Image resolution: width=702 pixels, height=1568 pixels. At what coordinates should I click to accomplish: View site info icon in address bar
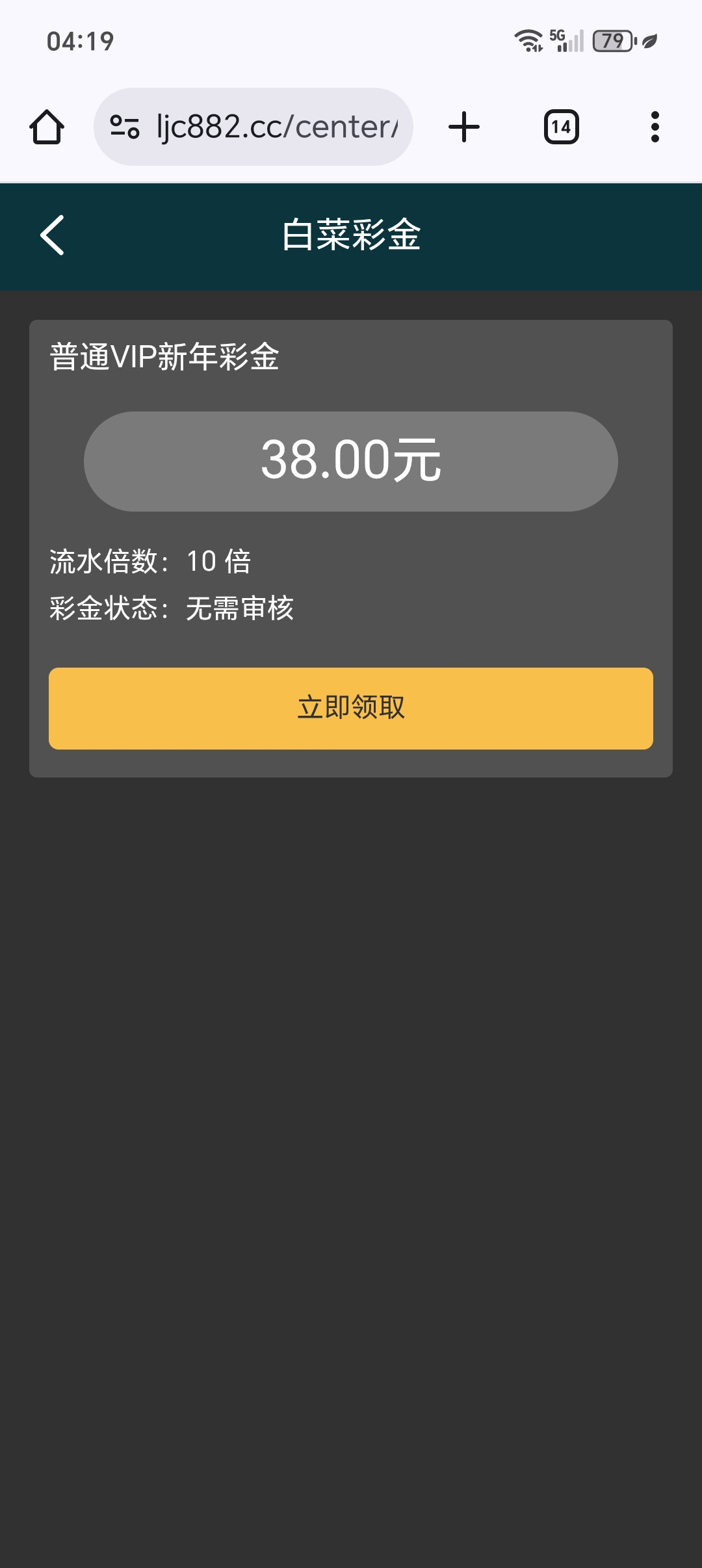point(124,127)
